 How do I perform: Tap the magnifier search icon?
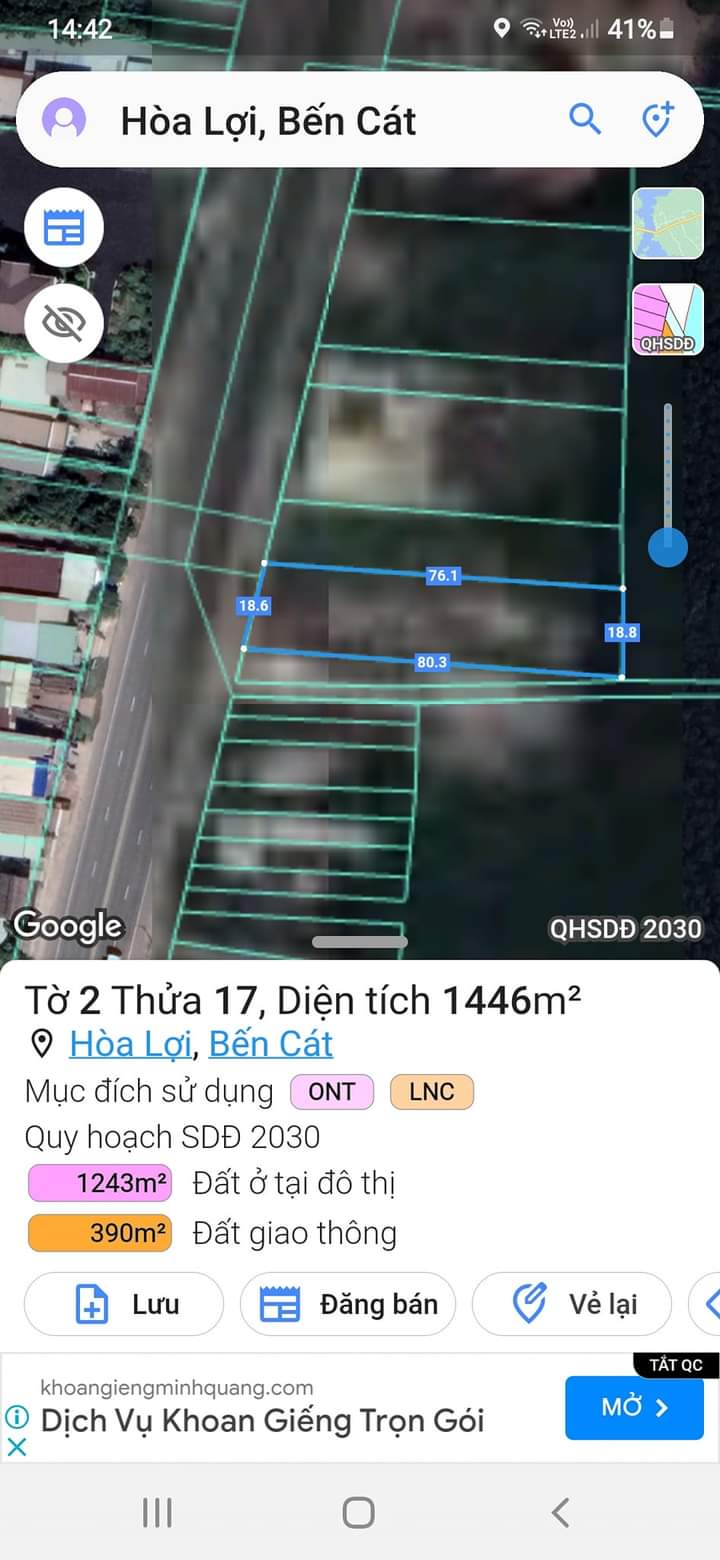click(x=585, y=119)
